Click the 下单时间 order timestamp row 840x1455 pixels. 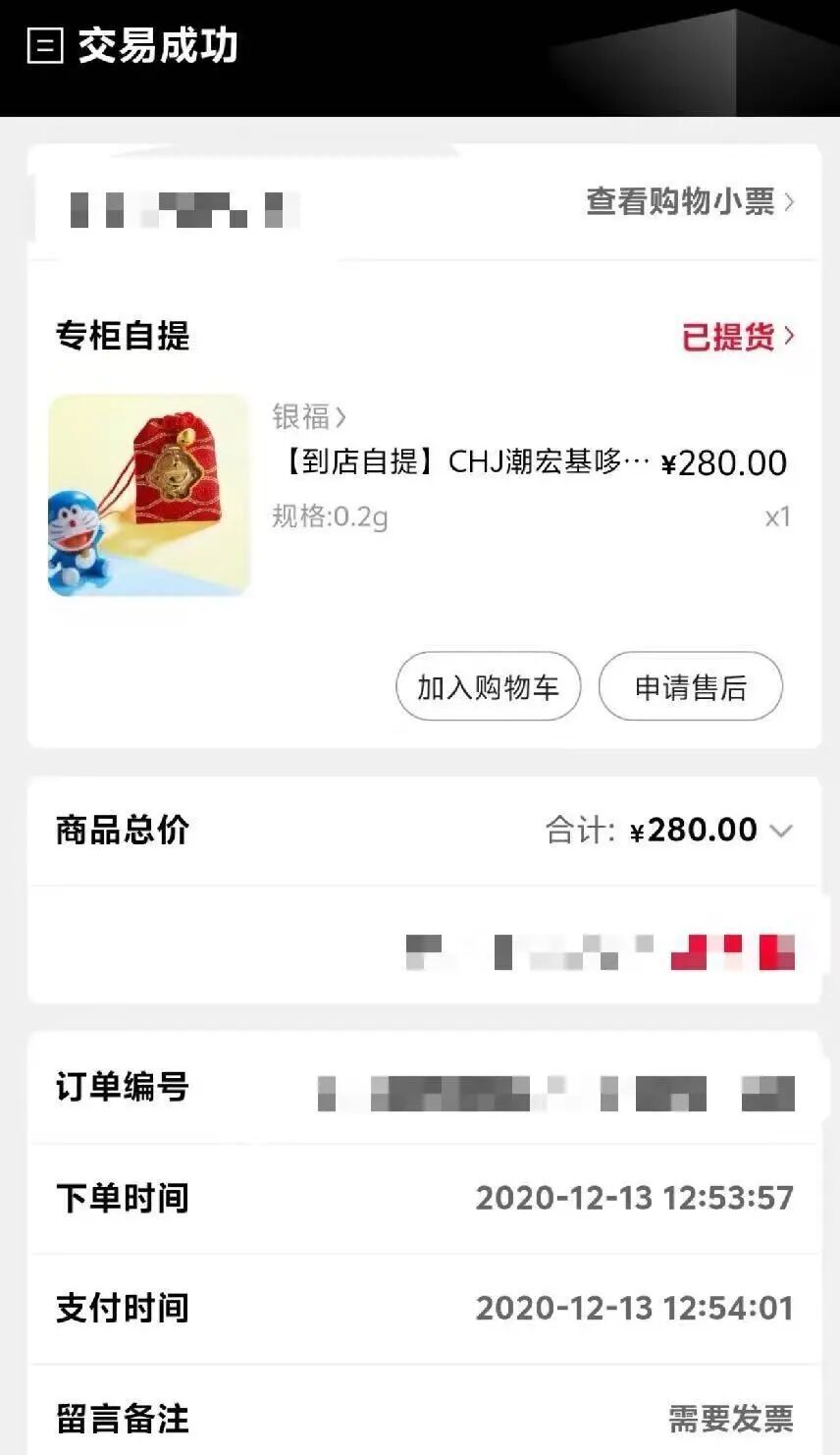point(121,1198)
